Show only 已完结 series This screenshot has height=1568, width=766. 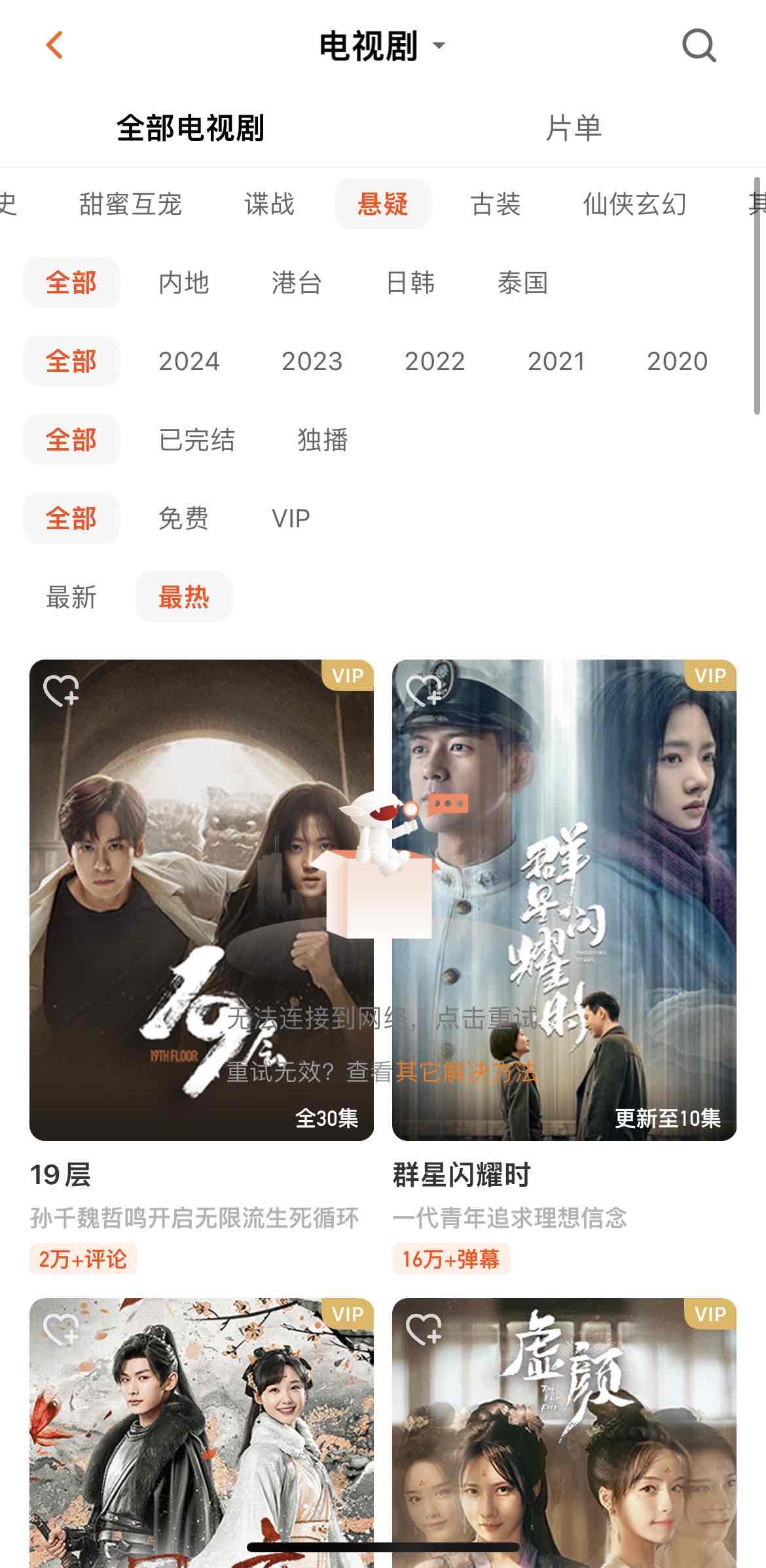coord(196,439)
